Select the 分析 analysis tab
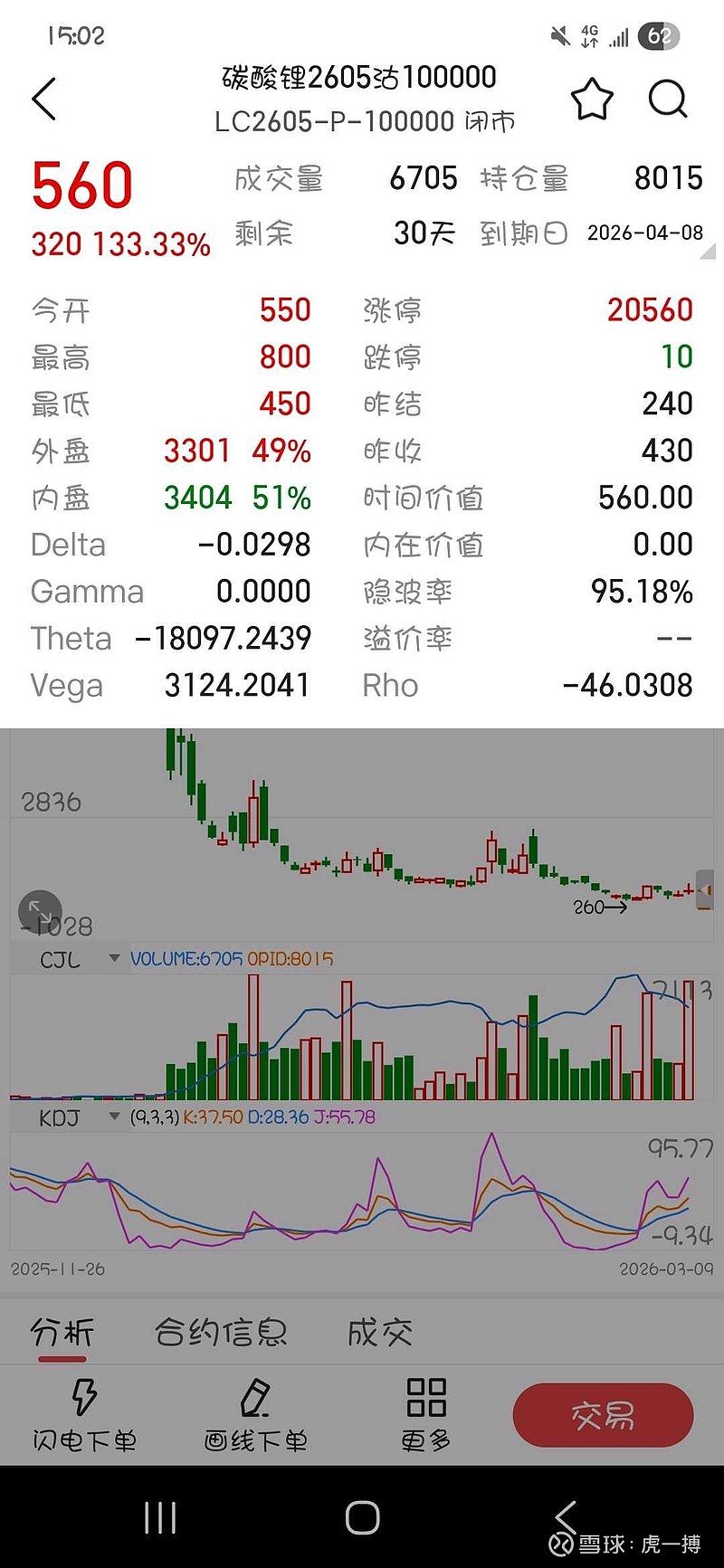Image resolution: width=724 pixels, height=1568 pixels. (x=60, y=1333)
